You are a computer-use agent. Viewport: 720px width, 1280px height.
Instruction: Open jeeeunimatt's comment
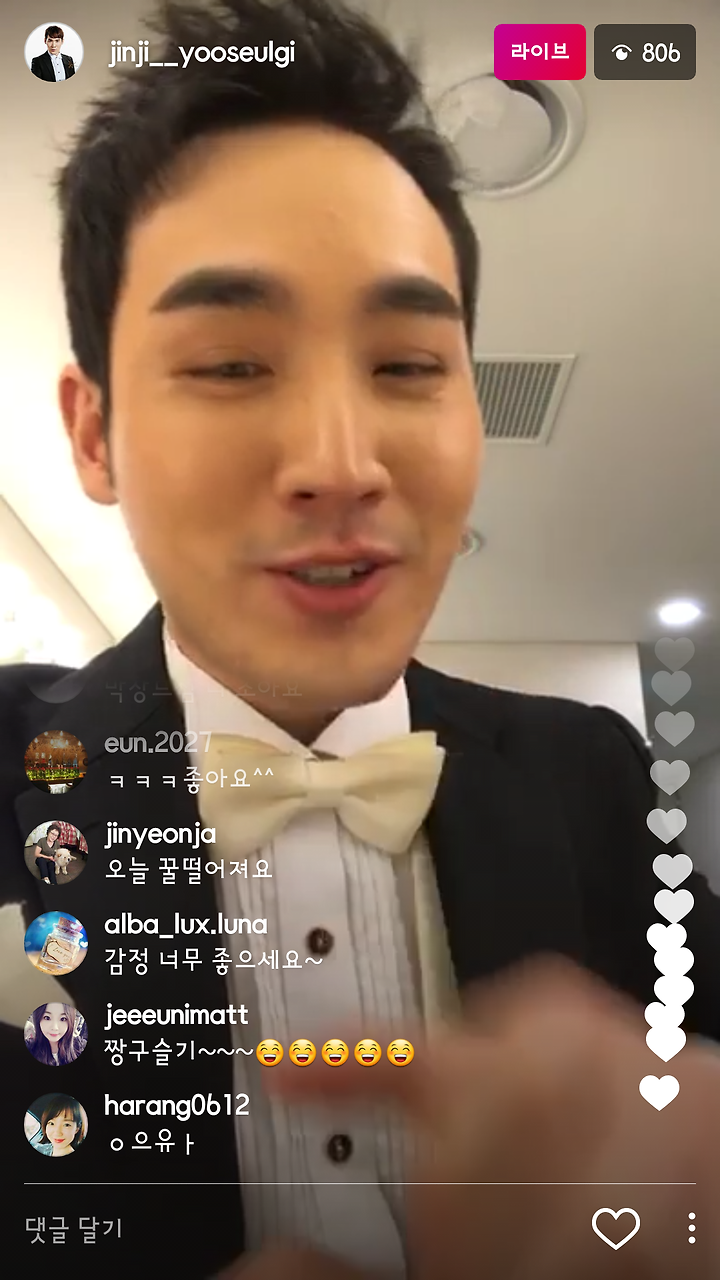[220, 1033]
